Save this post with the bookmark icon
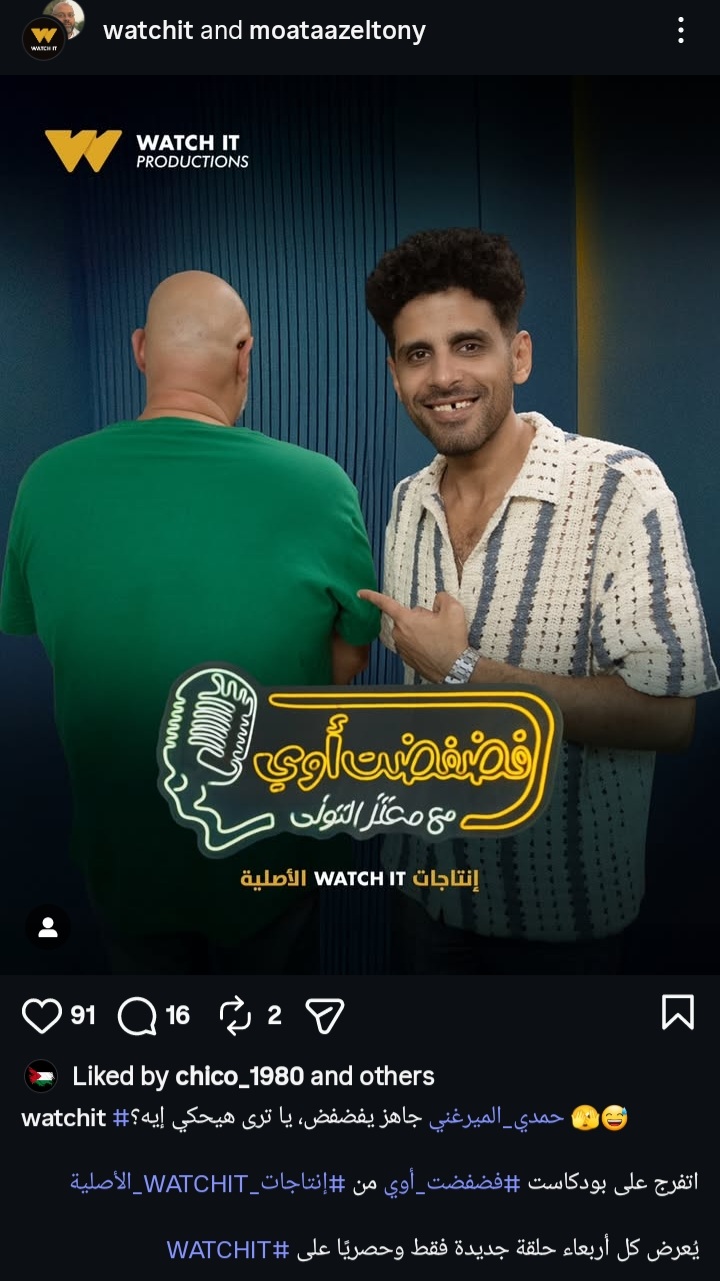Screen dimensions: 720x1281 click(677, 1013)
